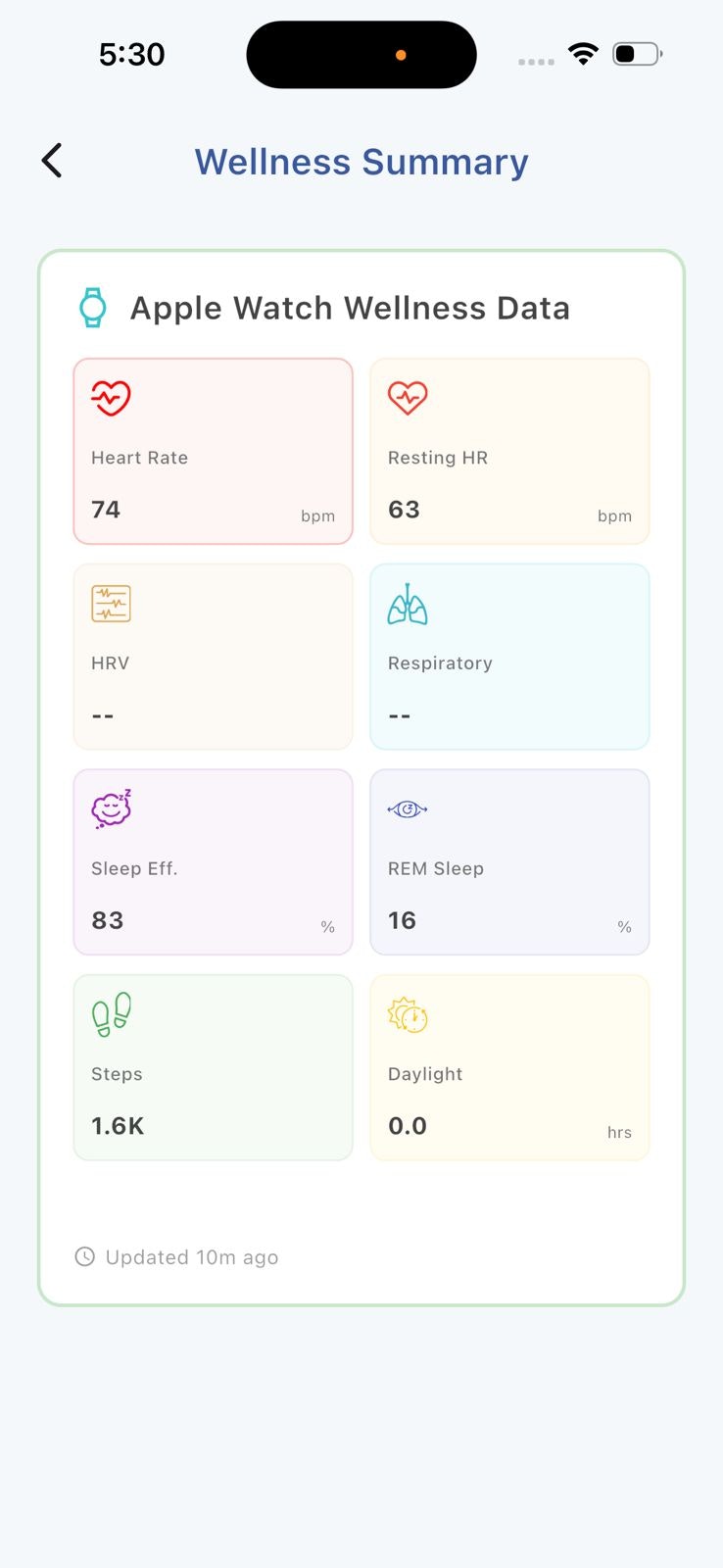Open the Steps card

click(x=213, y=1067)
